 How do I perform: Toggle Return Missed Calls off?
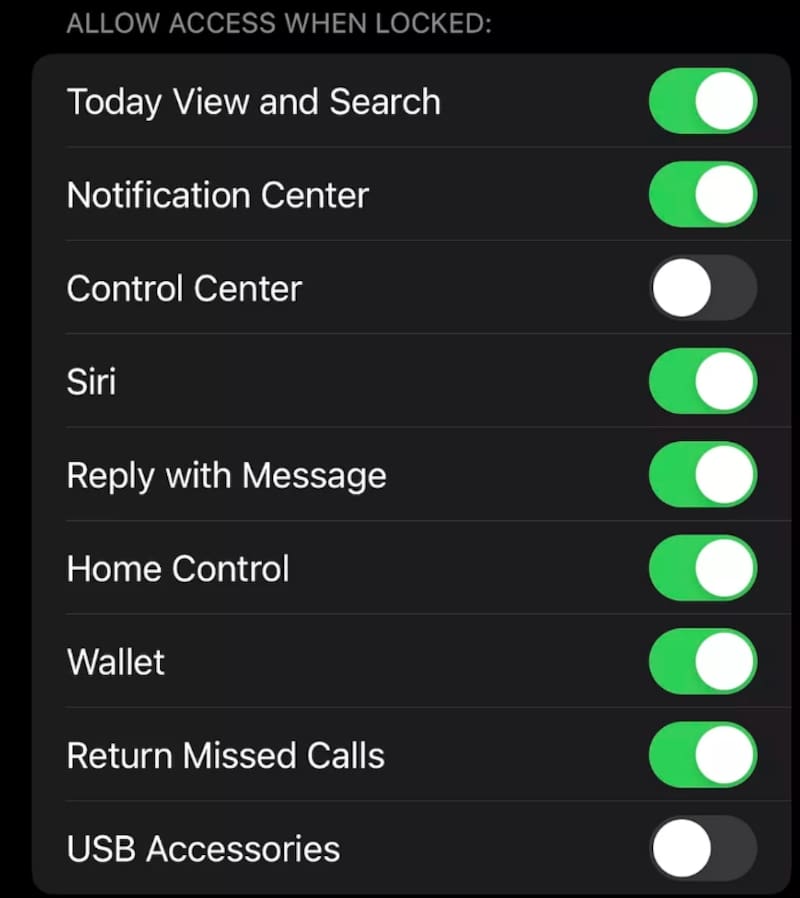point(702,755)
